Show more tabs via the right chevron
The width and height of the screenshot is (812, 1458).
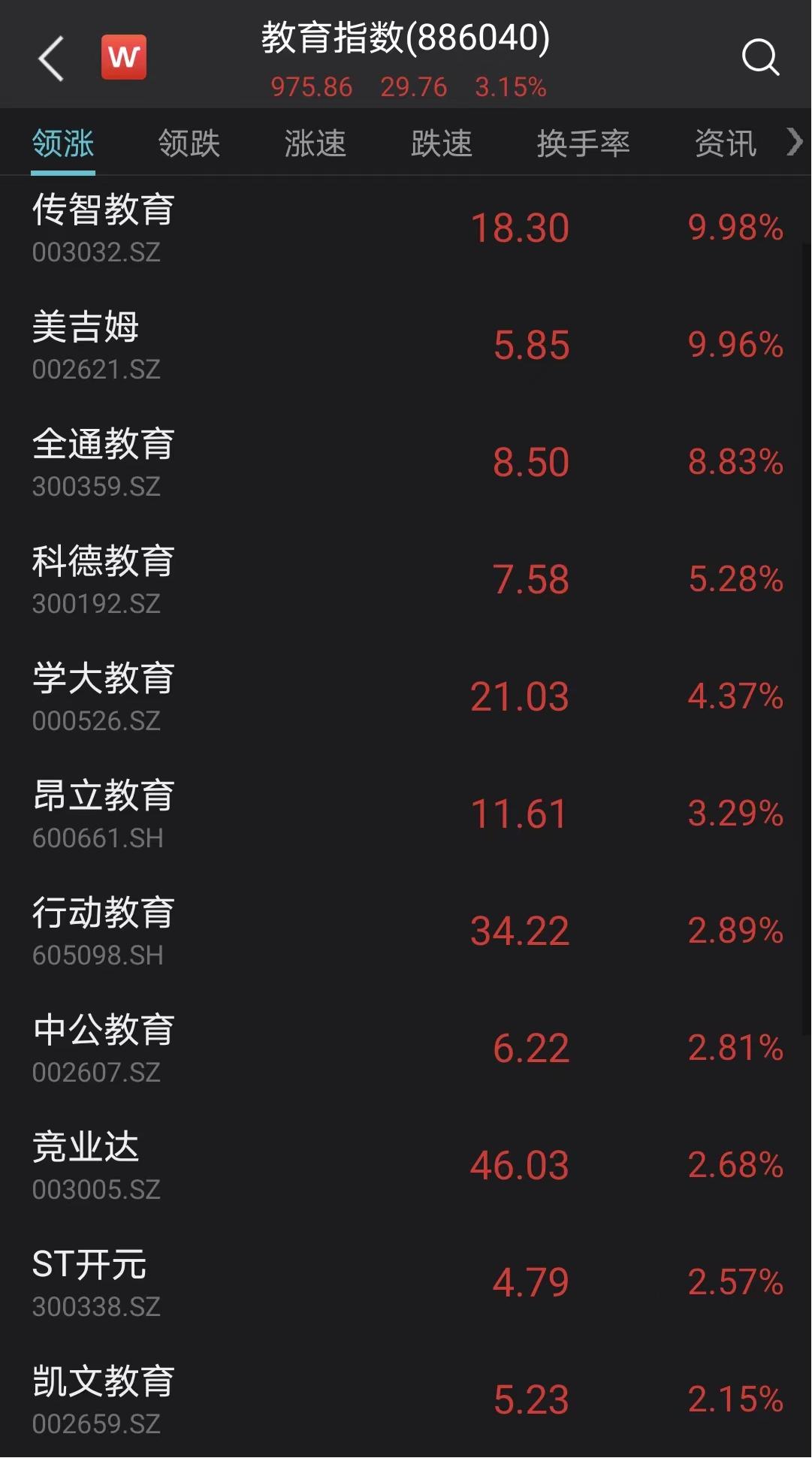(795, 142)
